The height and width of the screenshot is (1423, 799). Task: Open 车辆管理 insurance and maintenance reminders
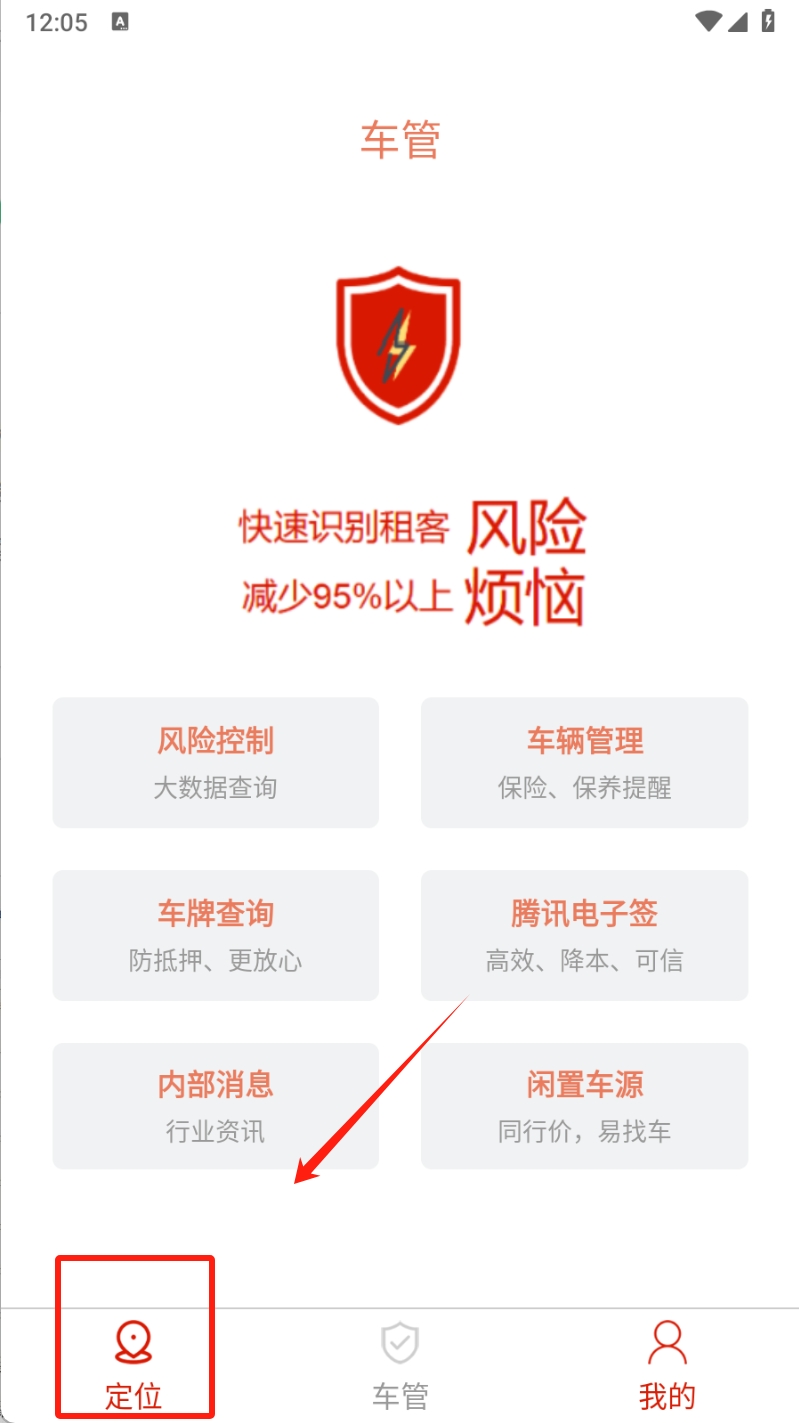(584, 762)
